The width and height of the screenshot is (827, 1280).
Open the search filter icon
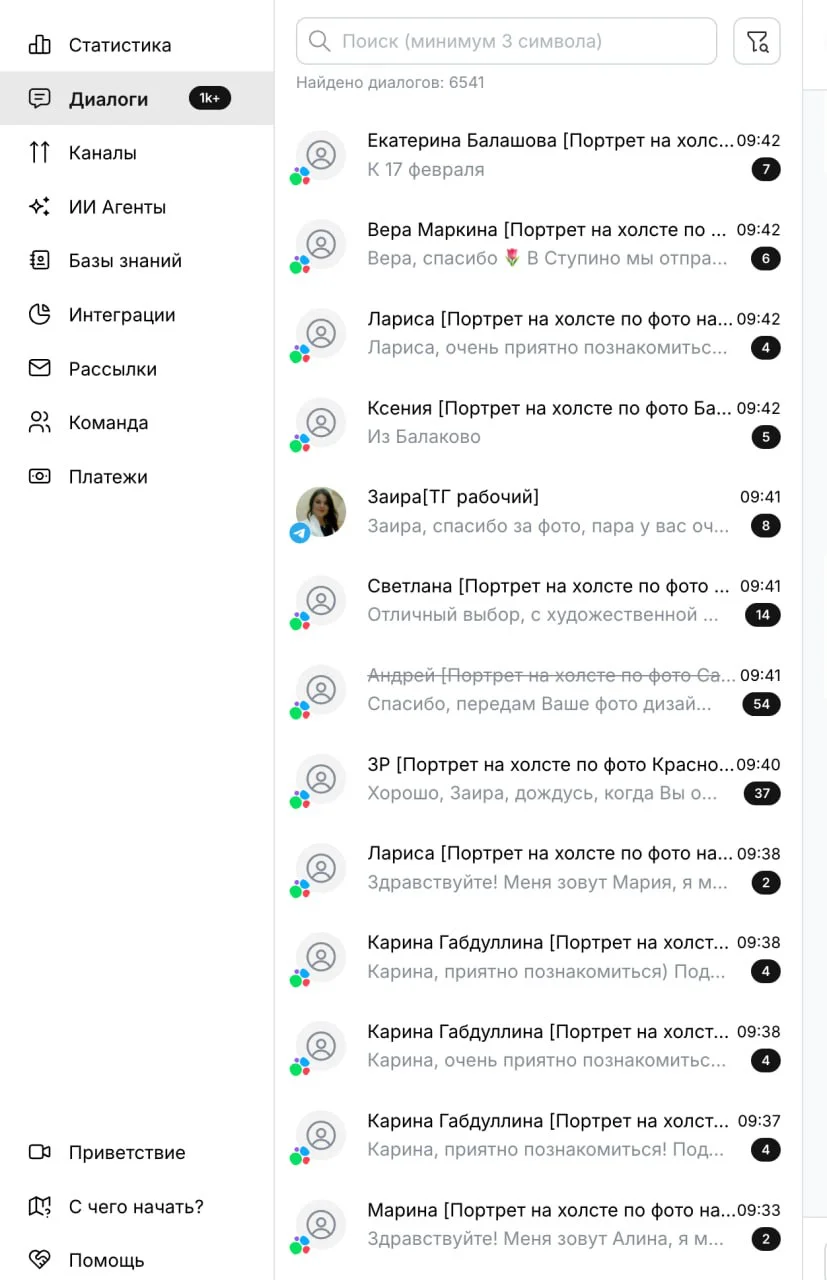[757, 41]
